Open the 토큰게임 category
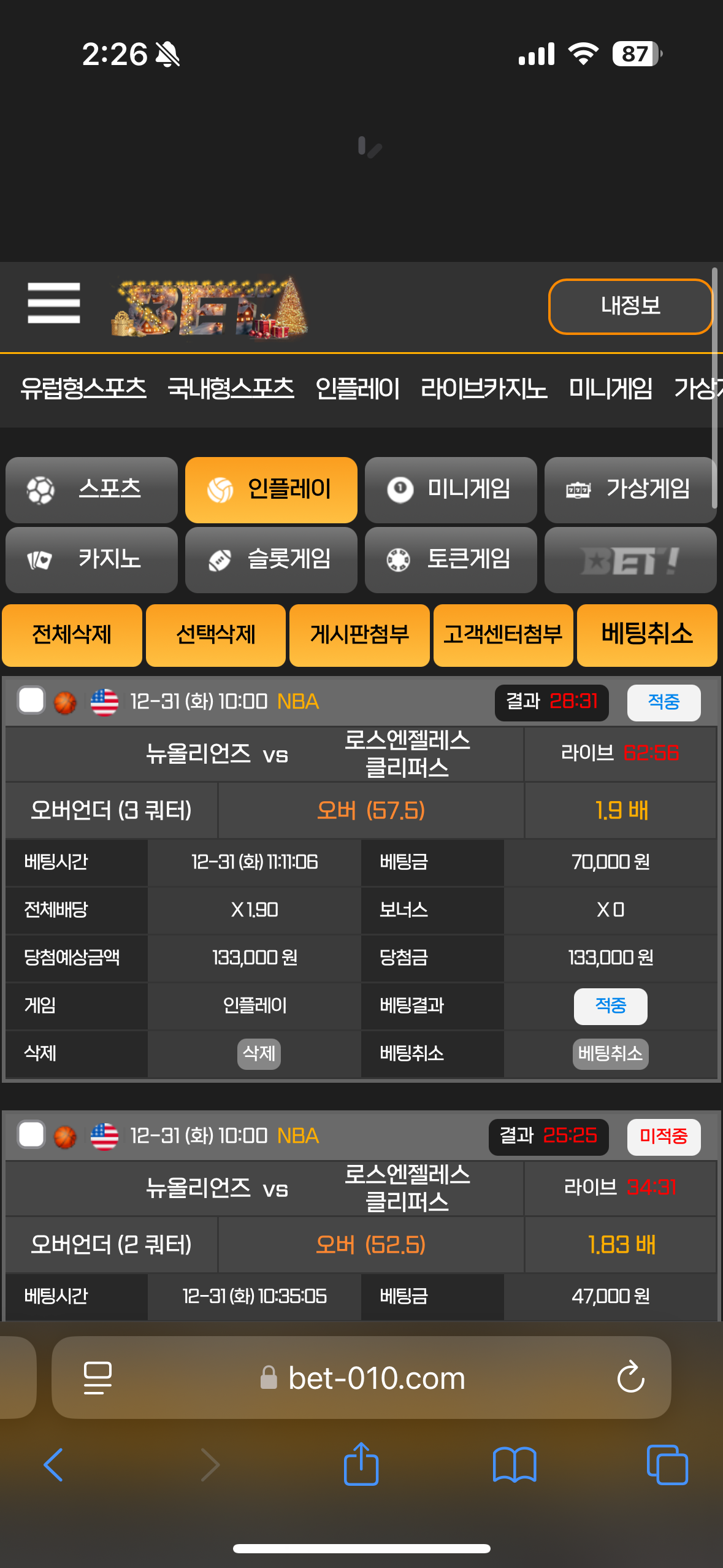The width and height of the screenshot is (723, 1568). pos(451,559)
